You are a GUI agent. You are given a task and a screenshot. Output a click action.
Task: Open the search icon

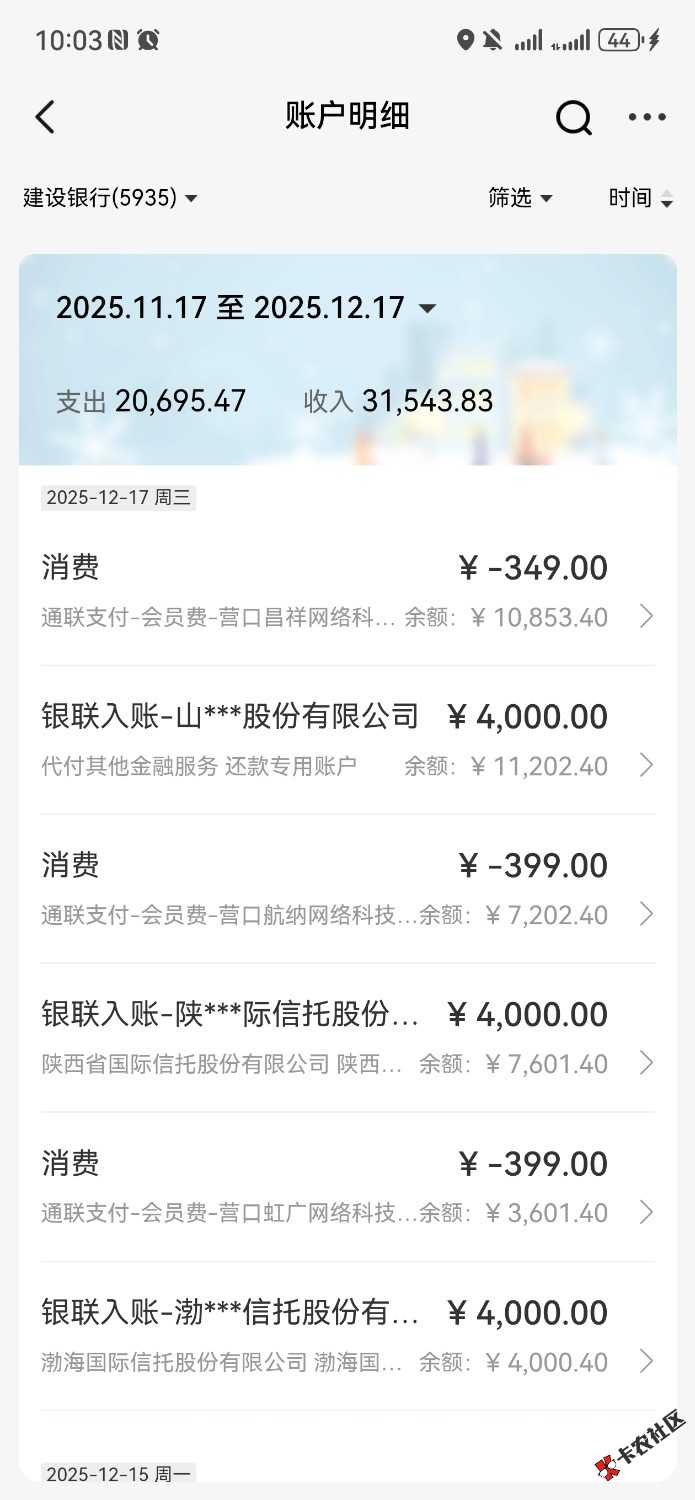[573, 118]
